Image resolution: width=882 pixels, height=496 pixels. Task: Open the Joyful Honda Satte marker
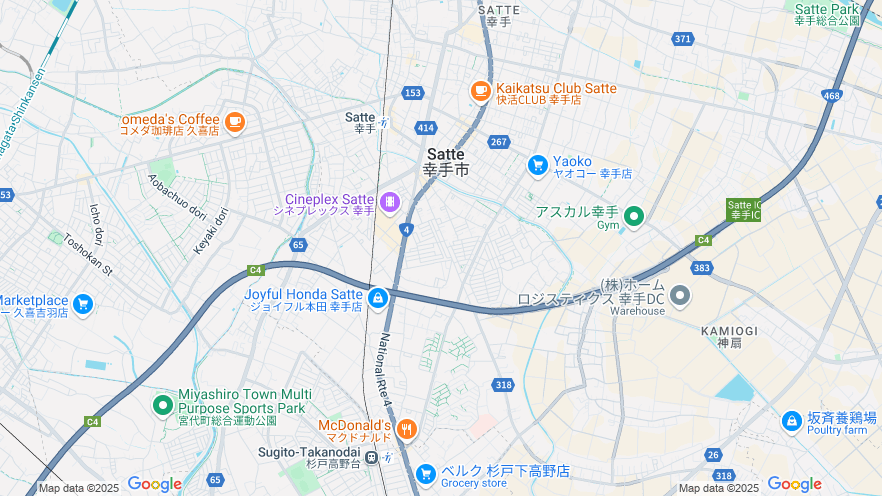tap(377, 298)
